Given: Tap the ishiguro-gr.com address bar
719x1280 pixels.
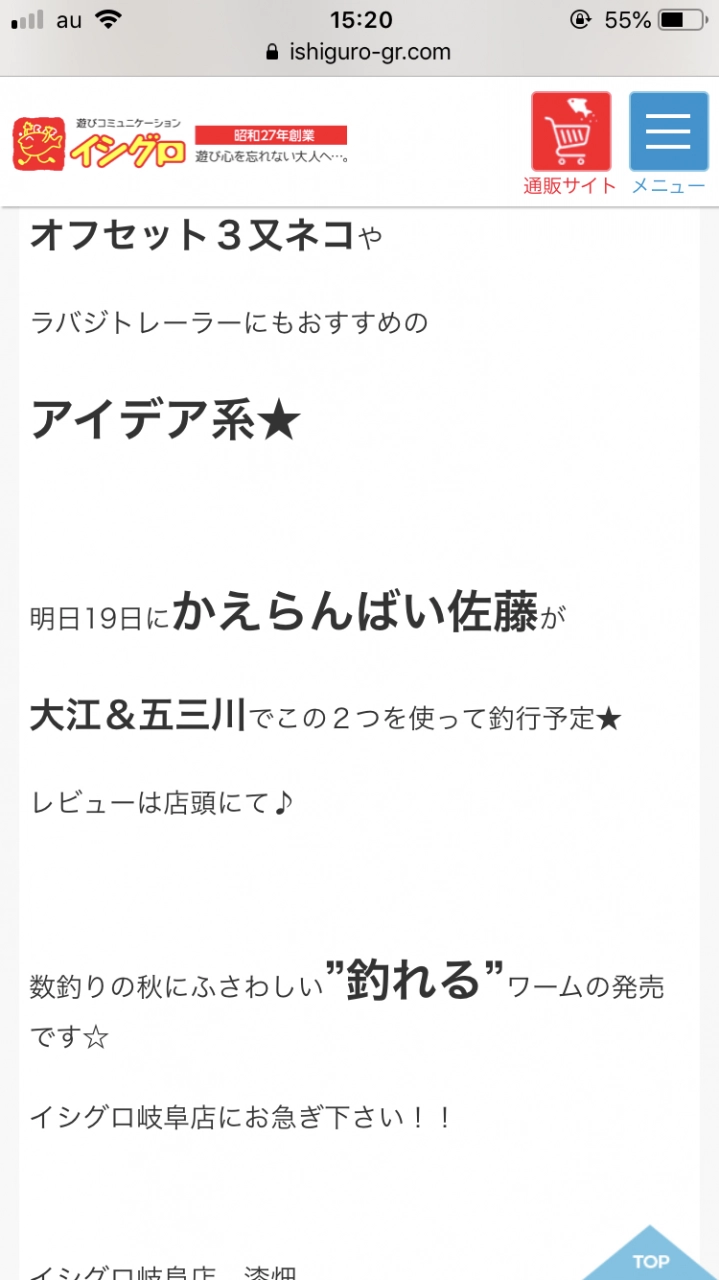Looking at the screenshot, I should point(359,52).
